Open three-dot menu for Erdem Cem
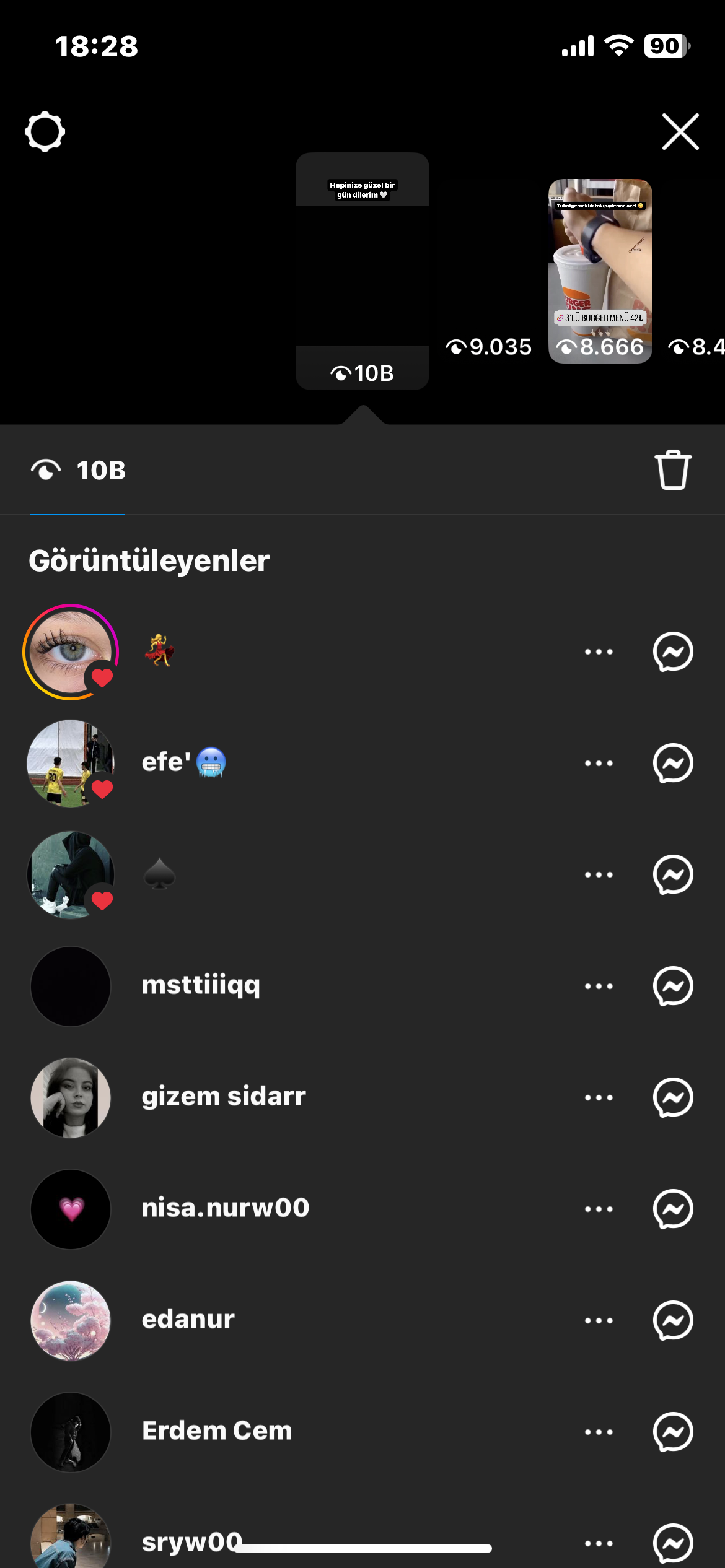725x1568 pixels. click(x=599, y=1432)
